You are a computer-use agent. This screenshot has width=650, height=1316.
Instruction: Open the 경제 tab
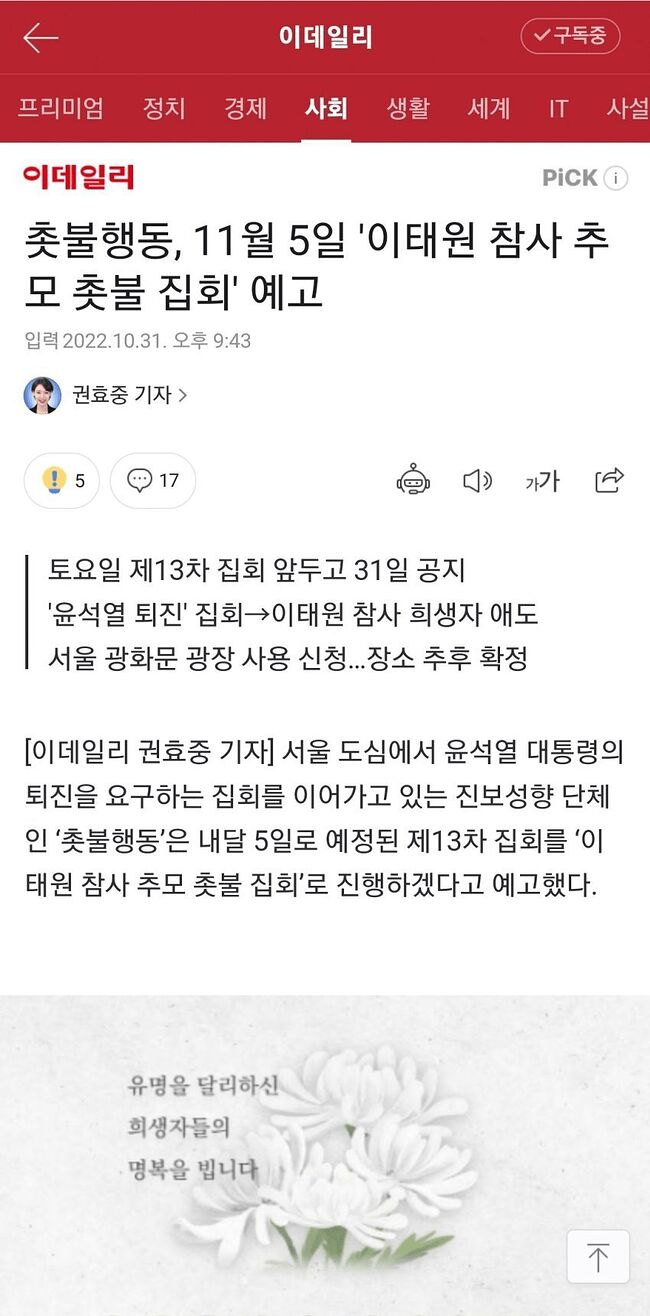point(245,108)
